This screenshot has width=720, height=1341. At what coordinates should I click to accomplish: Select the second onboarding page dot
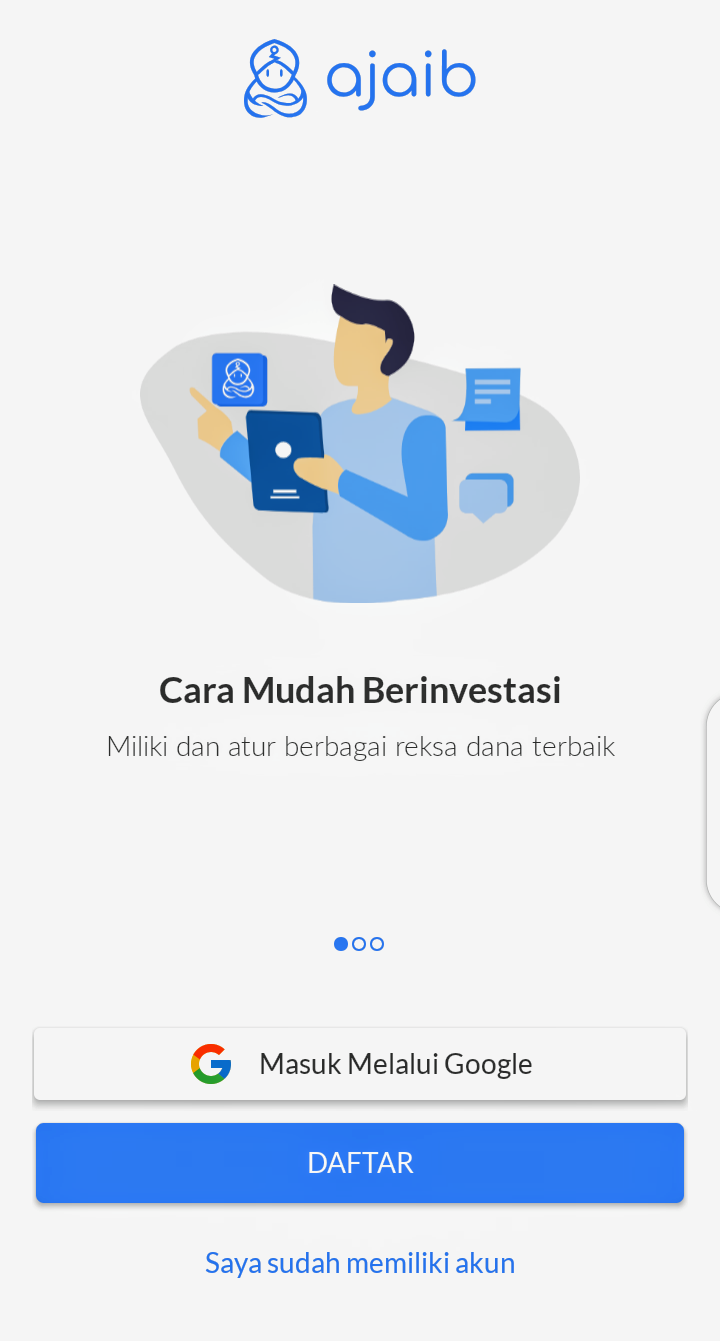tap(359, 944)
